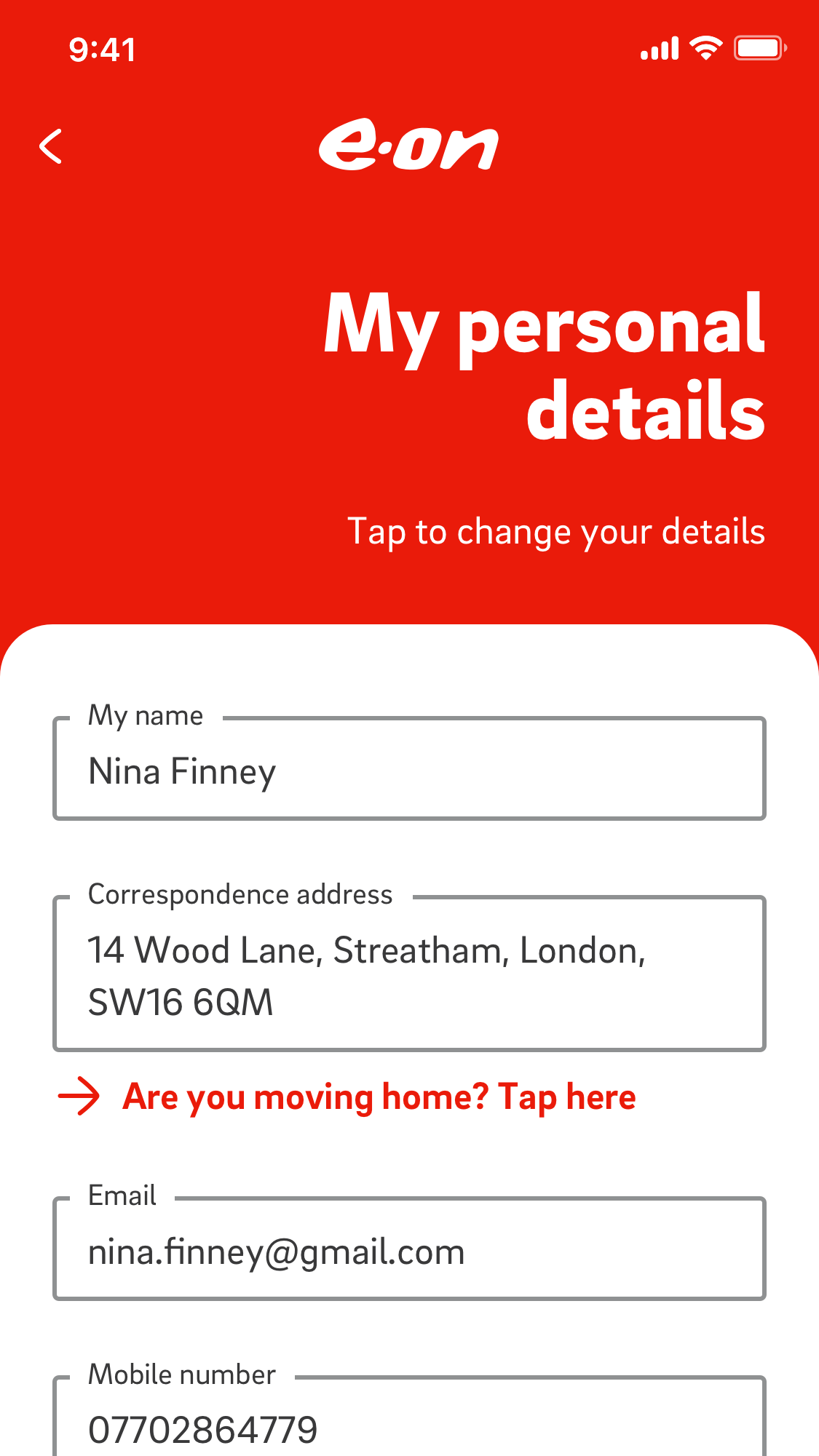
Task: Edit the Email field
Action: click(408, 1252)
